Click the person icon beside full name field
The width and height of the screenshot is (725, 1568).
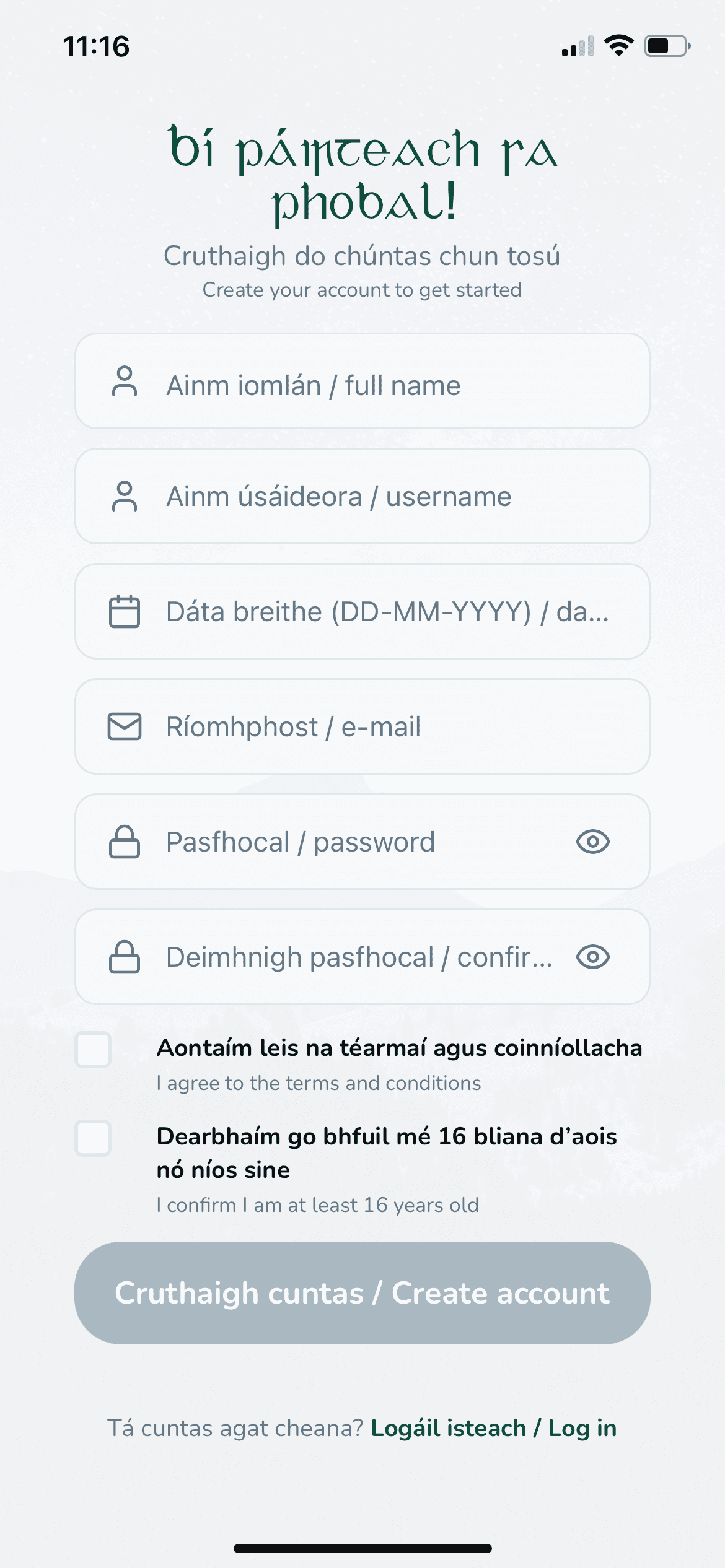[x=123, y=383]
